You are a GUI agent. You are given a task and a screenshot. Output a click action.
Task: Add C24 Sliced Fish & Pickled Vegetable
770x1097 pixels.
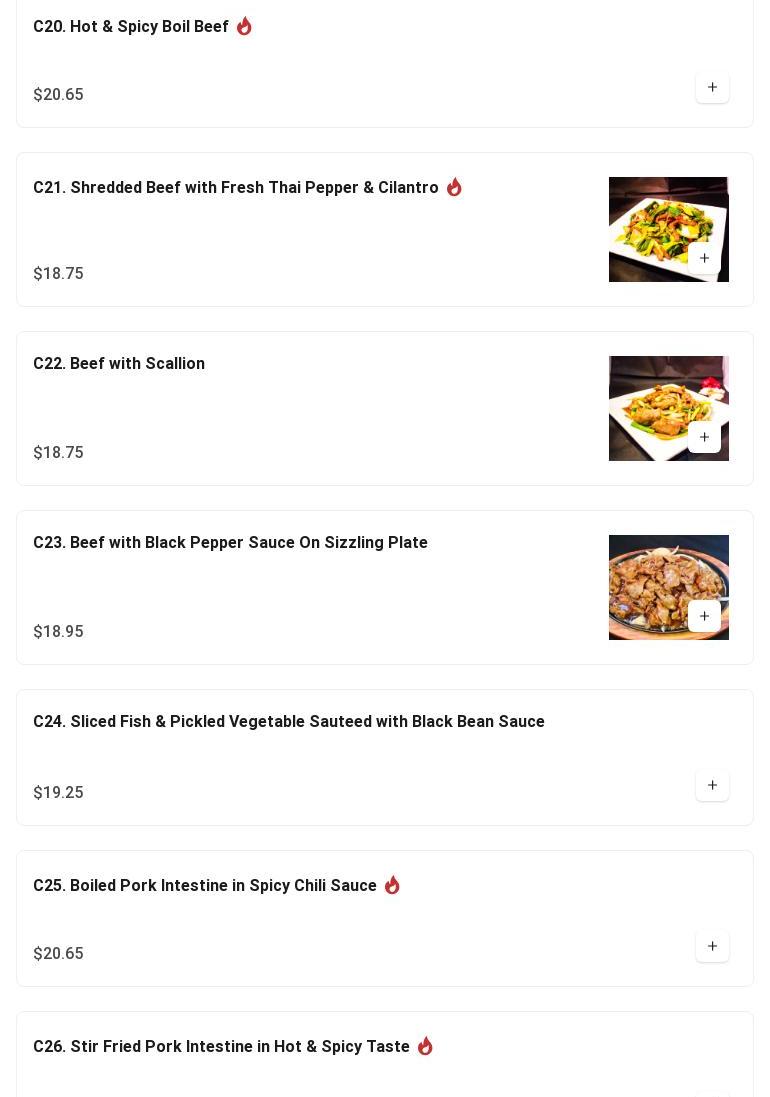point(712,786)
